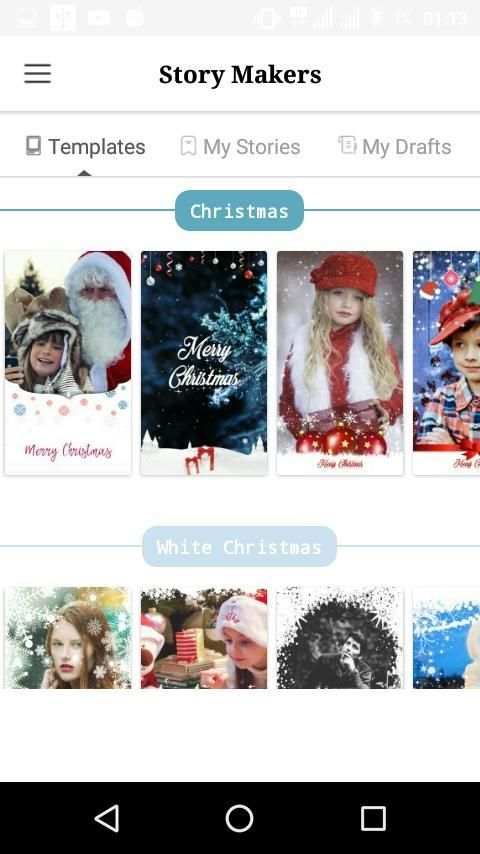Open the boy in plaid shirt template
Image resolution: width=480 pixels, height=854 pixels.
click(x=446, y=363)
